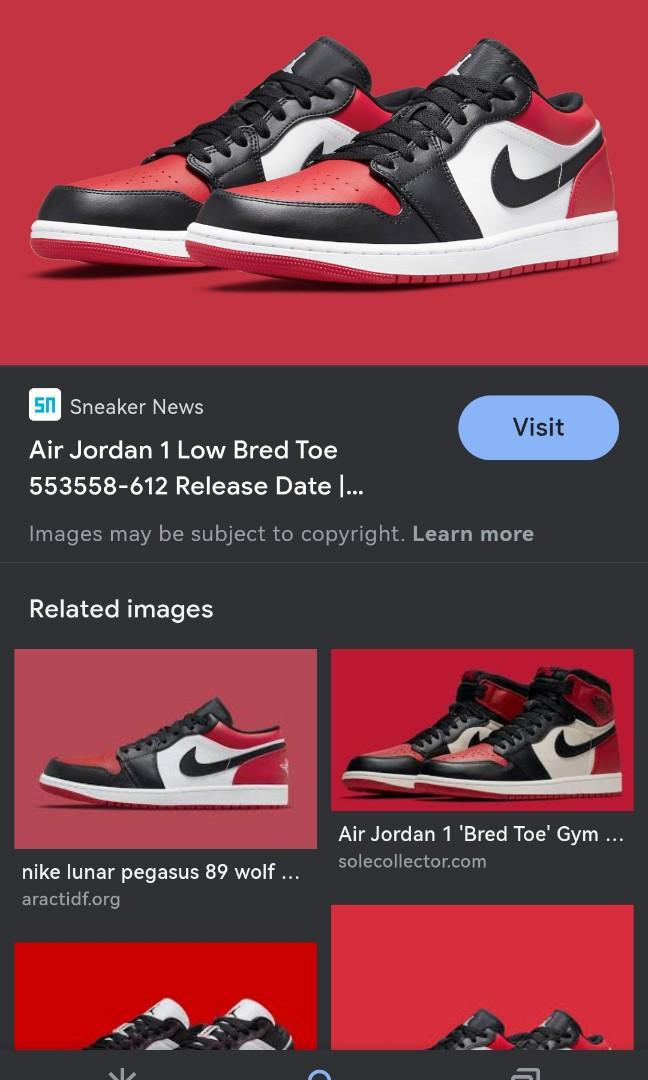Tap the Learn more copyright link

pos(473,534)
